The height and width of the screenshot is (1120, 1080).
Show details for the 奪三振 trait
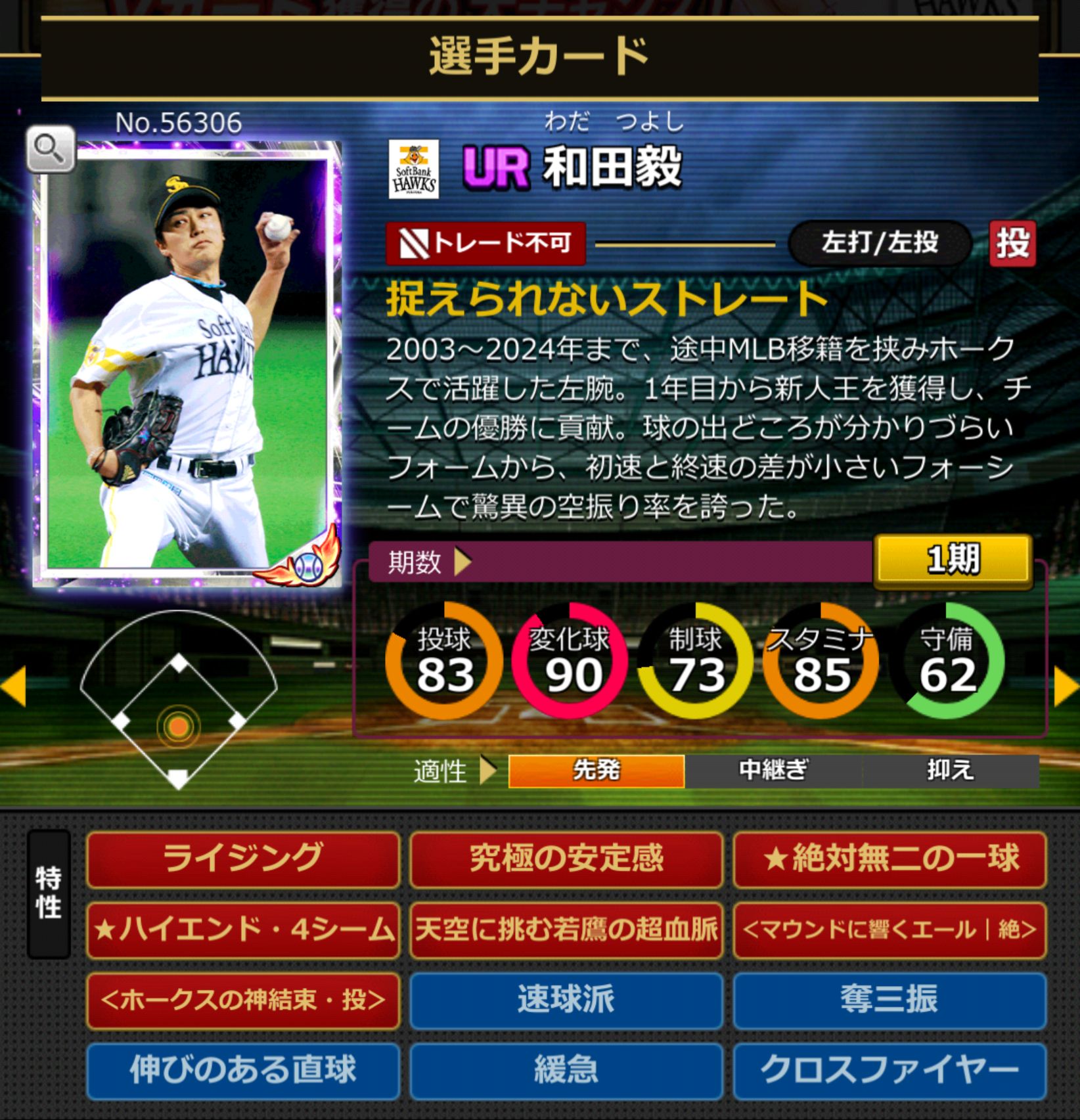pyautogui.click(x=889, y=1000)
